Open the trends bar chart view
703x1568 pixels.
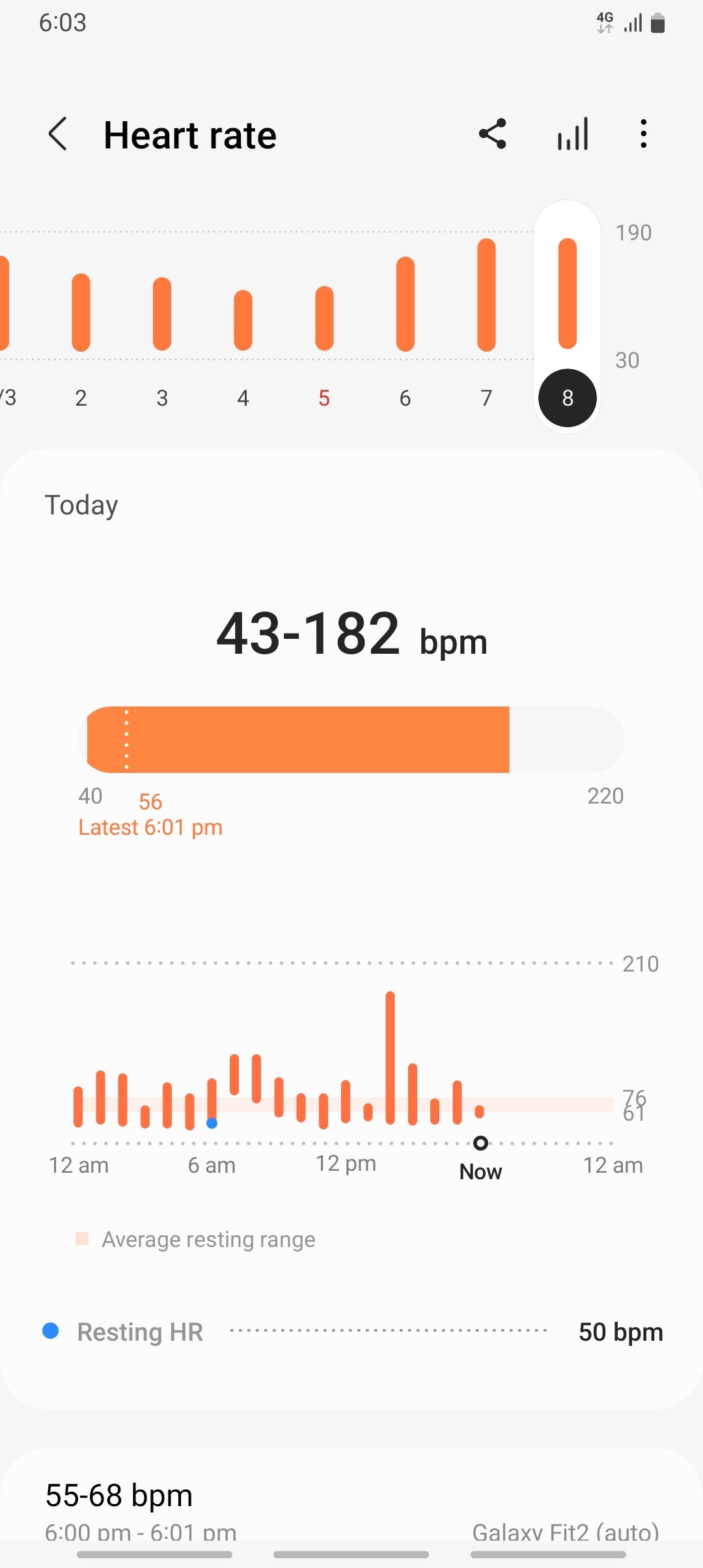(572, 134)
